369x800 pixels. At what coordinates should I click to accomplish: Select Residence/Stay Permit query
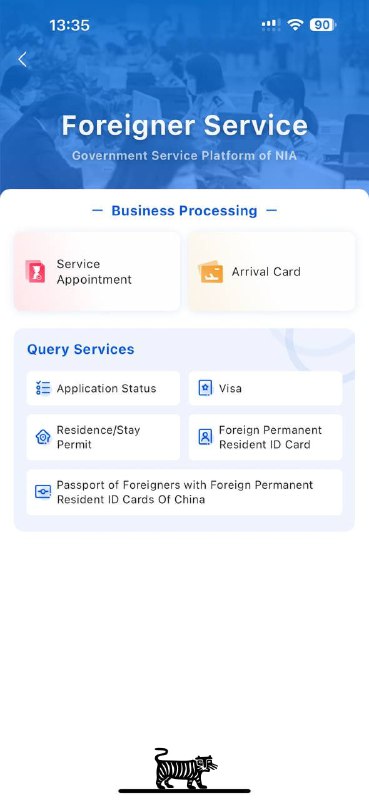pos(103,437)
